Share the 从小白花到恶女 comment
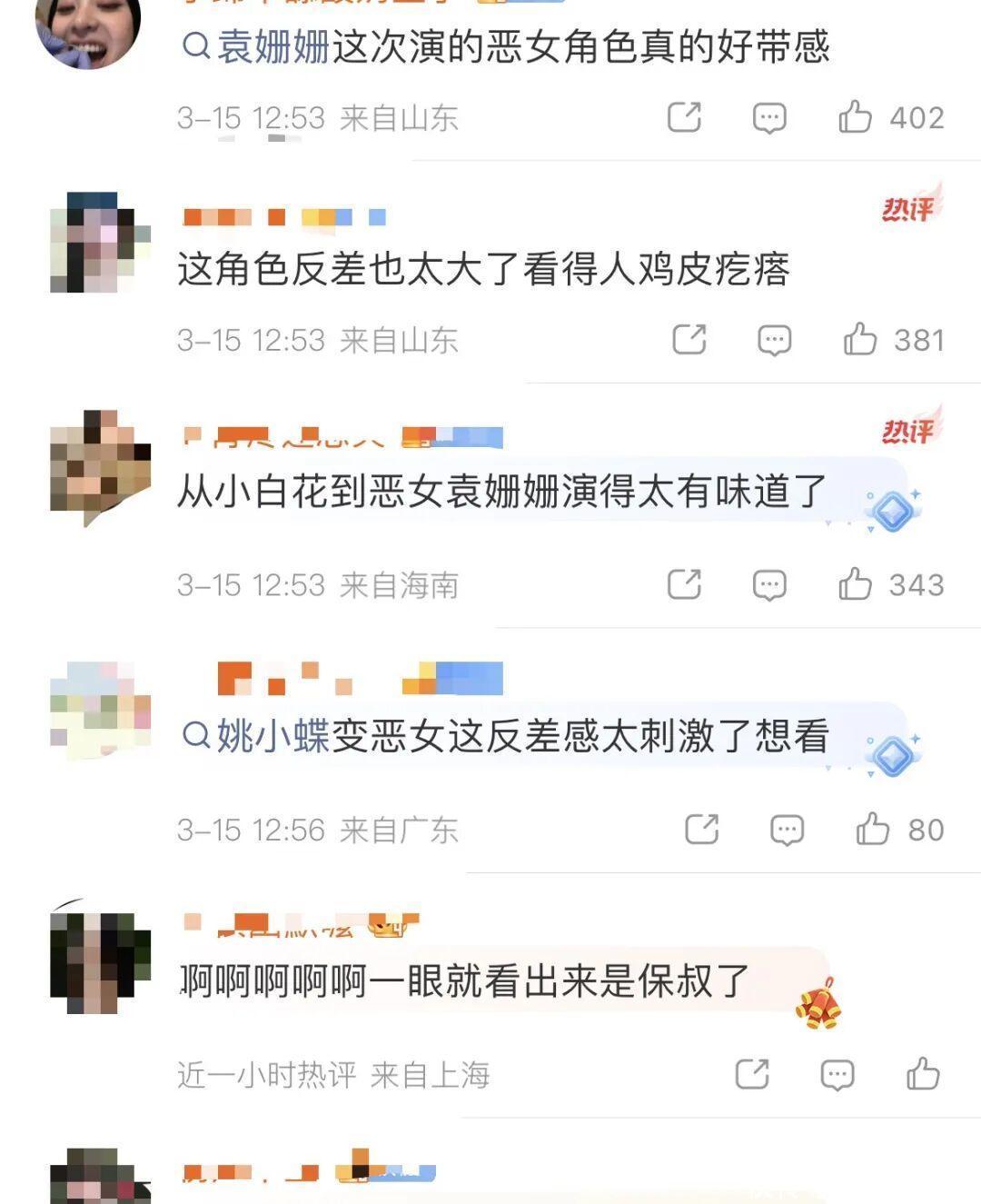Screen dimensions: 981x1204 pos(684,584)
